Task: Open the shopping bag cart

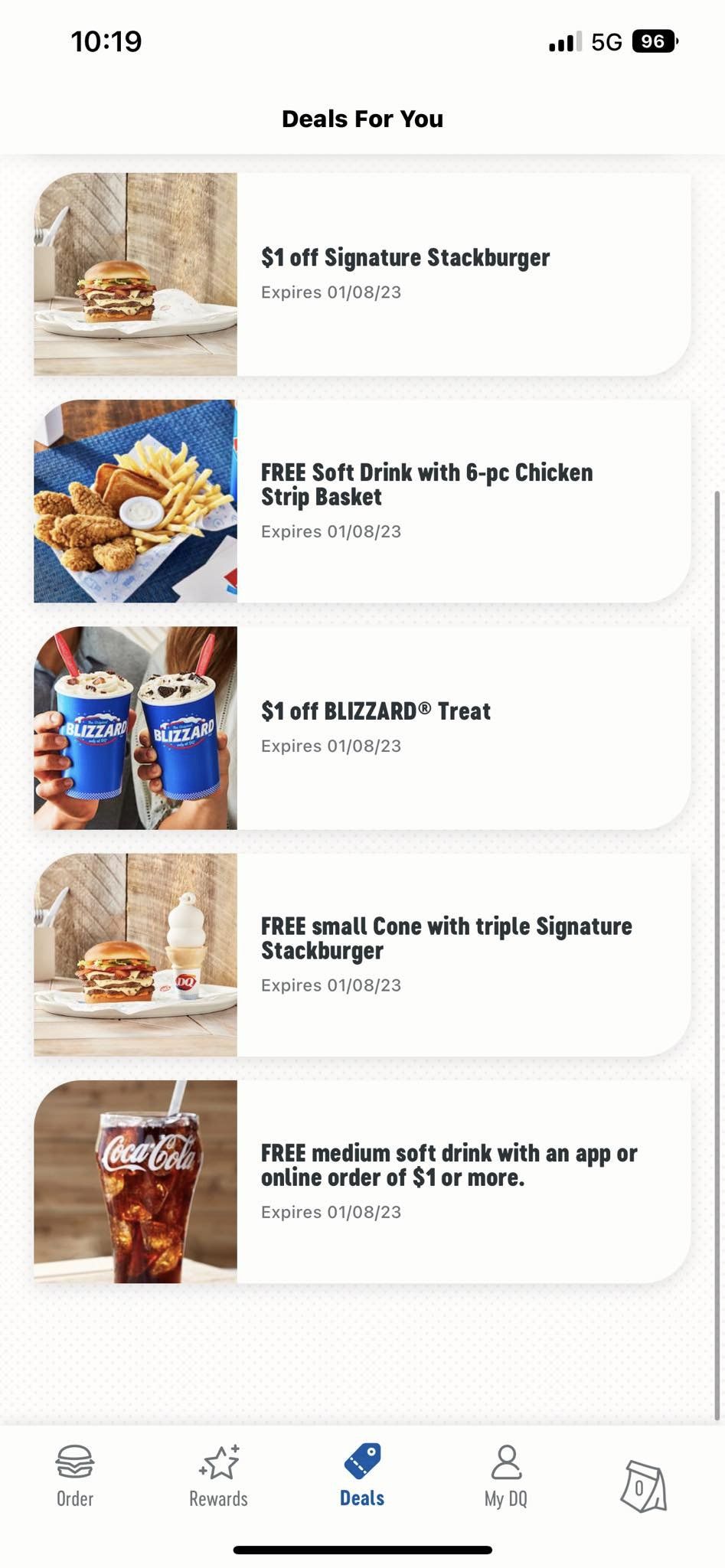Action: click(x=643, y=1486)
